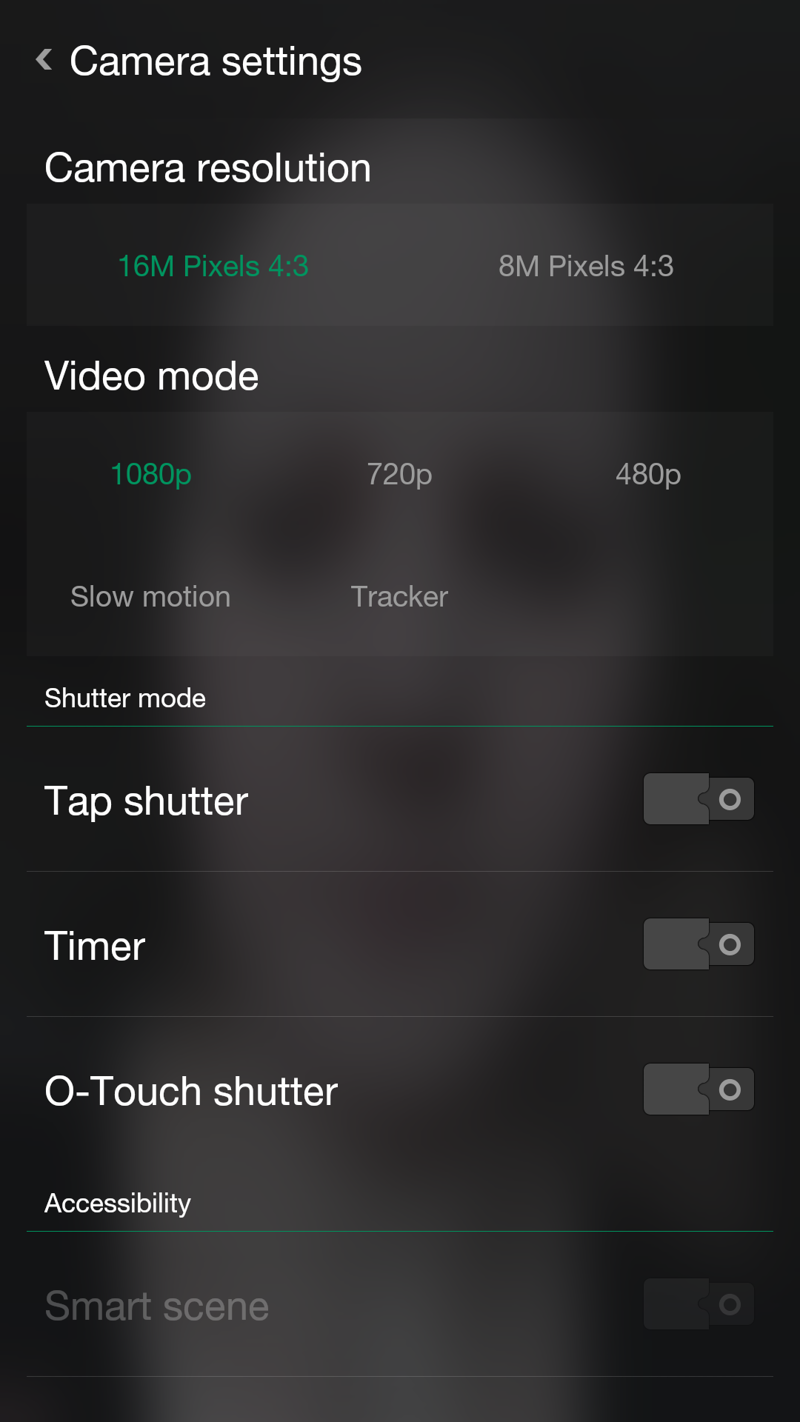Set video mode to 1080p

[151, 474]
